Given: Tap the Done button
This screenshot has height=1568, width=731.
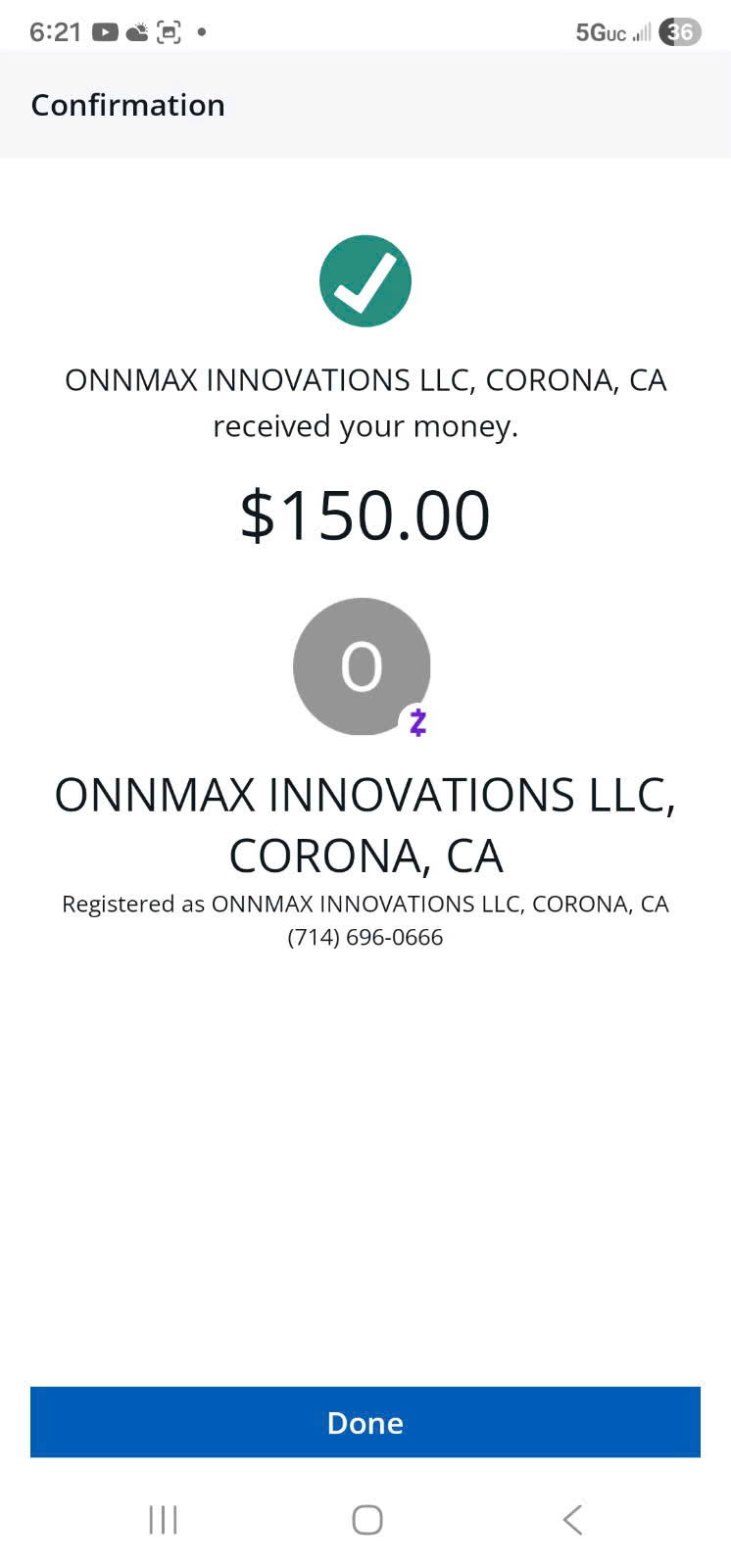Looking at the screenshot, I should 365,1422.
